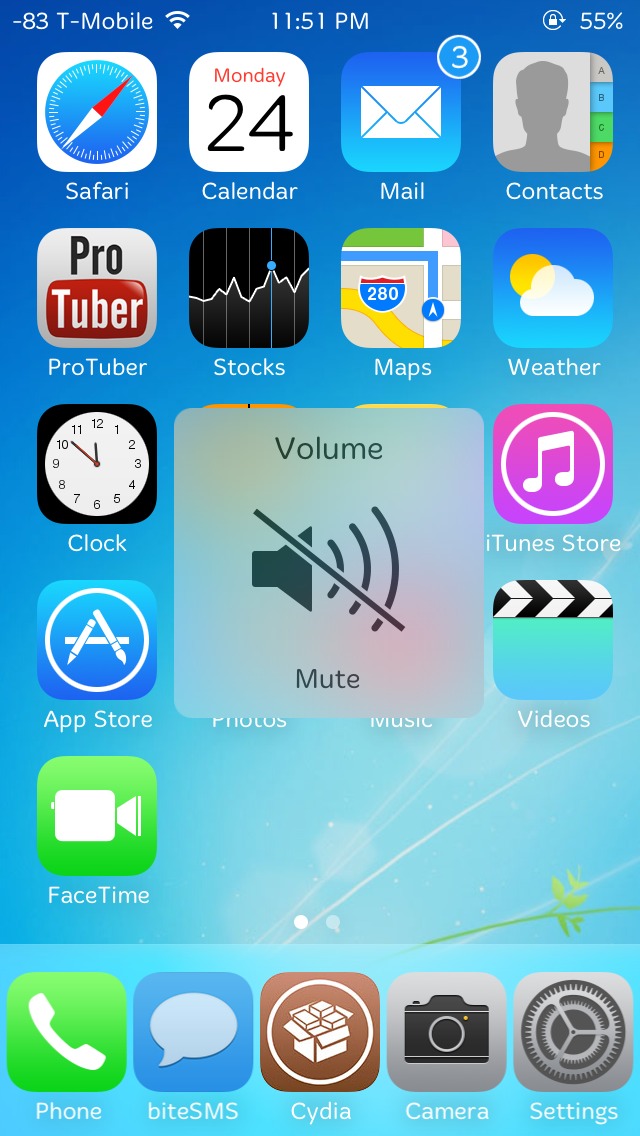Open the Camera app in dock

point(447,1032)
